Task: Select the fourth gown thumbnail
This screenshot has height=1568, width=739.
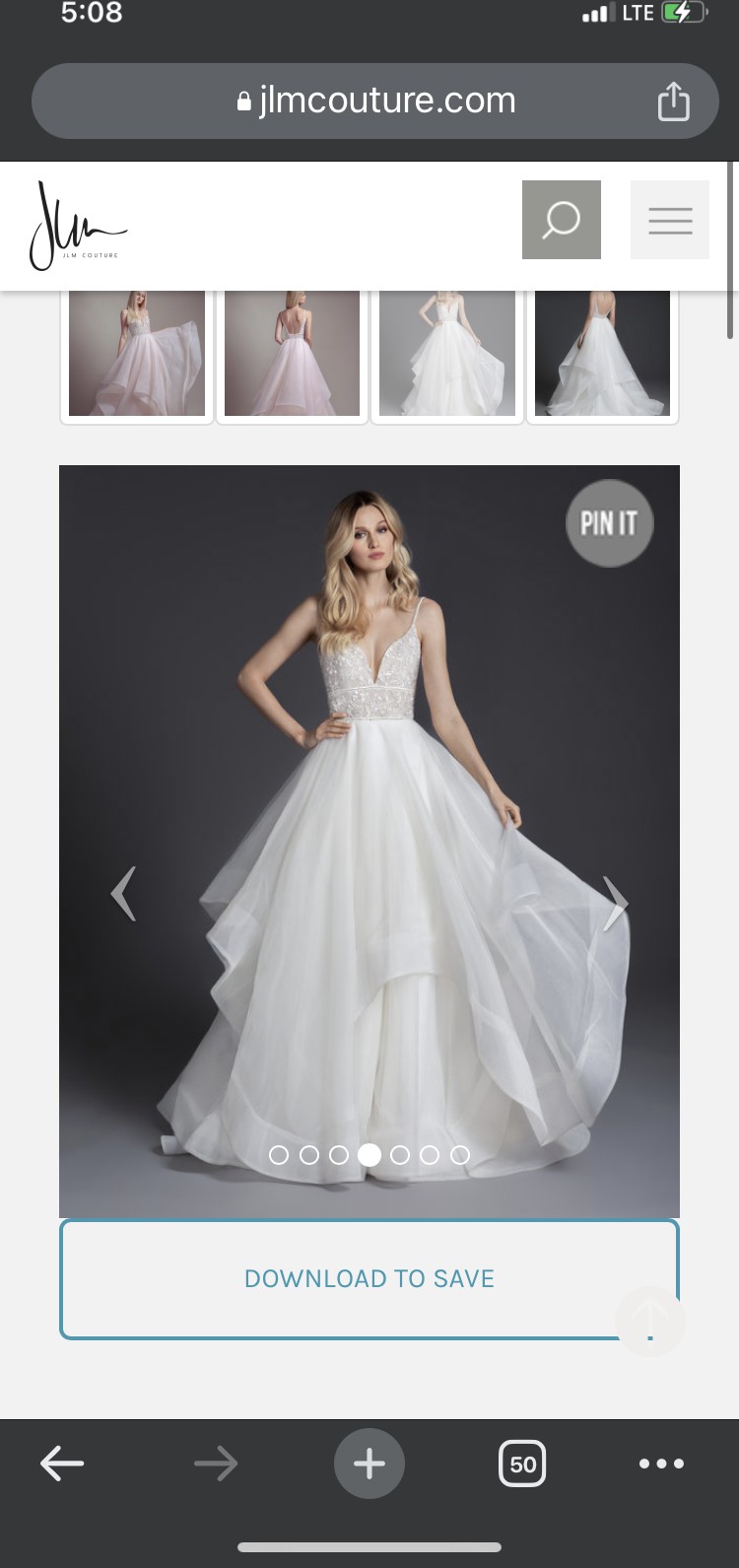Action: point(602,354)
